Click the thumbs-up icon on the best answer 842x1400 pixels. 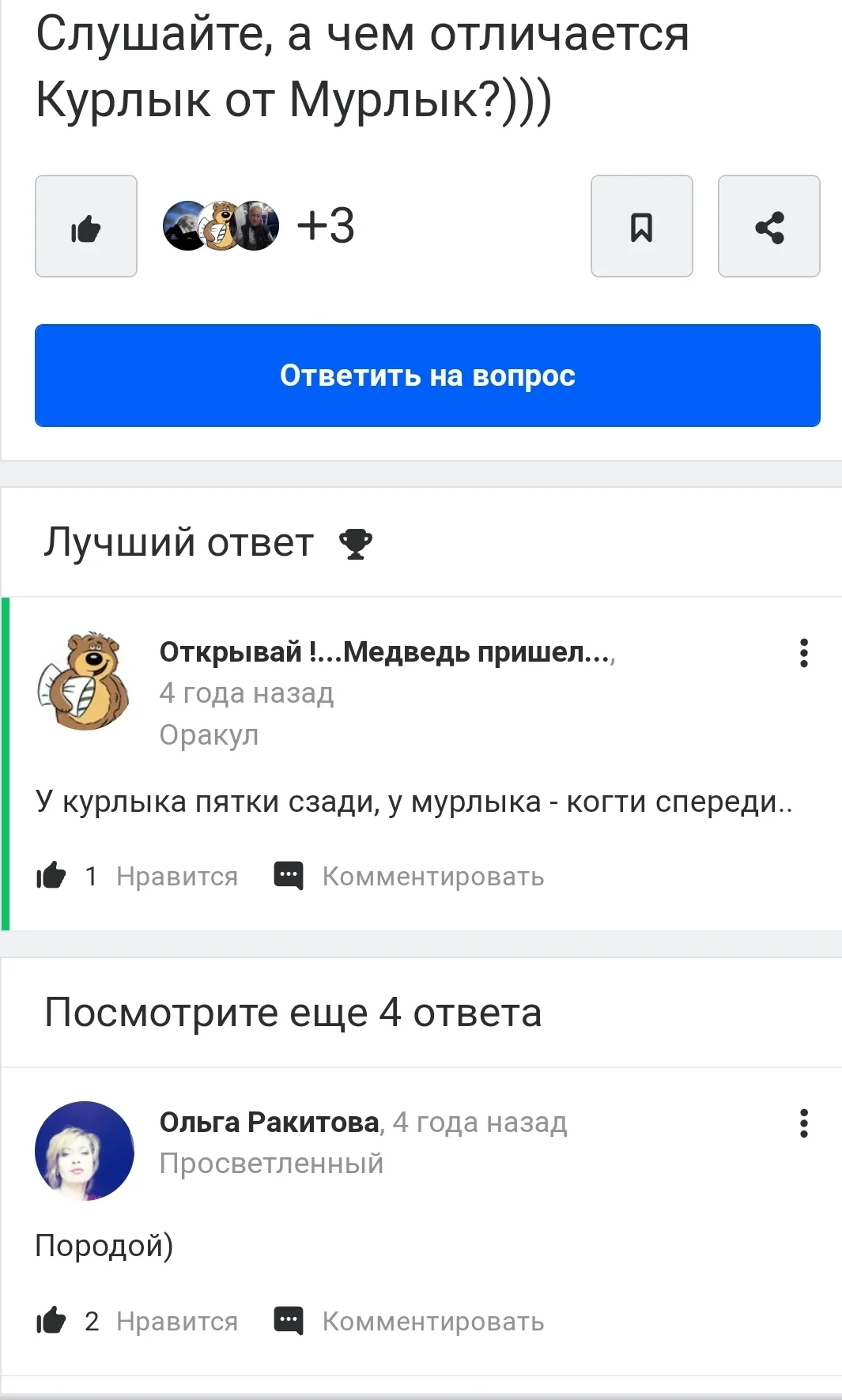[x=51, y=875]
